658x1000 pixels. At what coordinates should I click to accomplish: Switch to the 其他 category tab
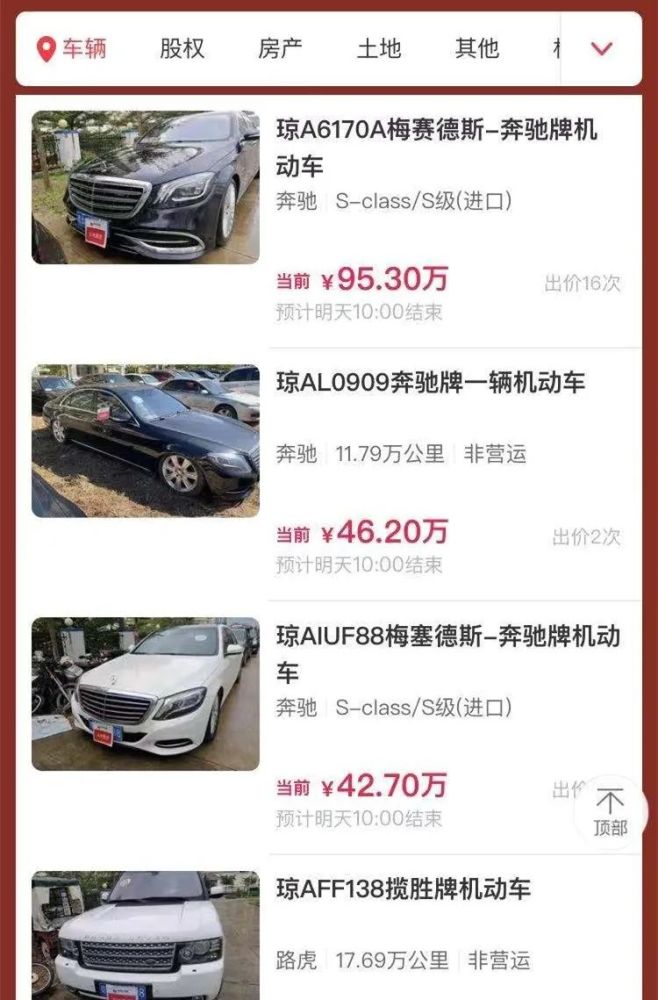point(476,48)
